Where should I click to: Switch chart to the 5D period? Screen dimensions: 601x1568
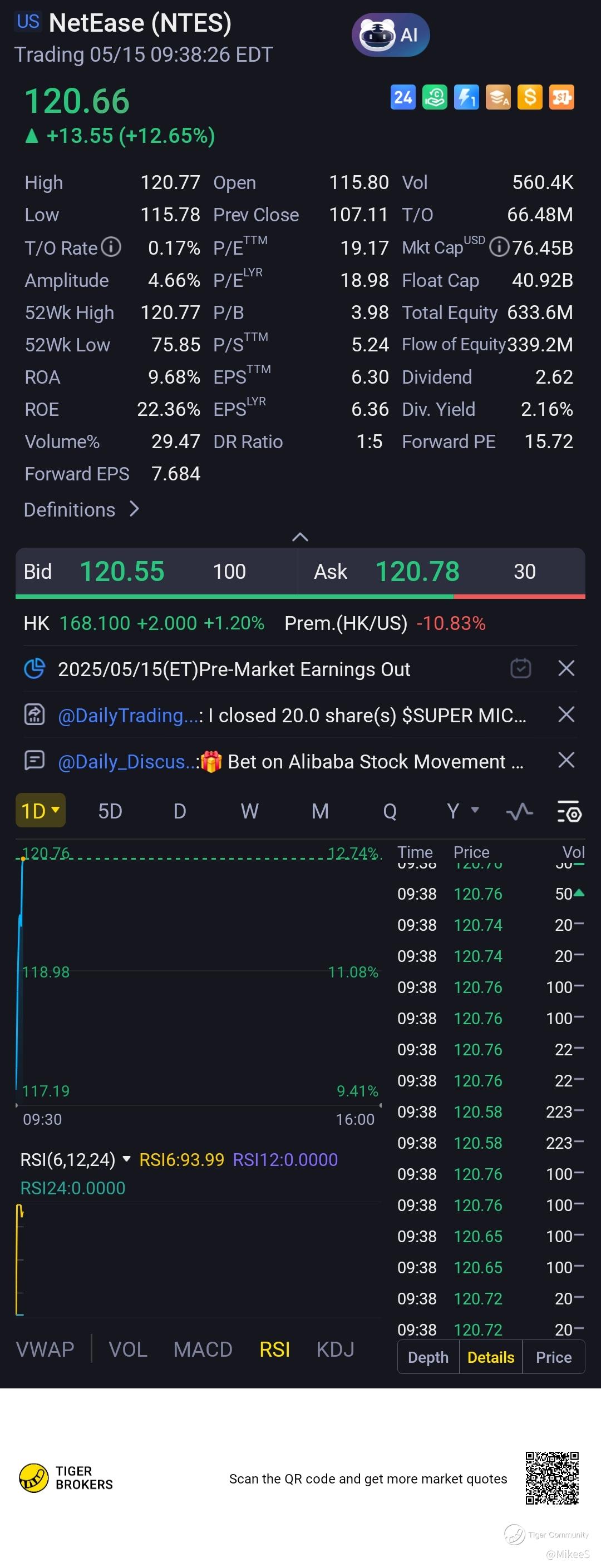(x=110, y=811)
